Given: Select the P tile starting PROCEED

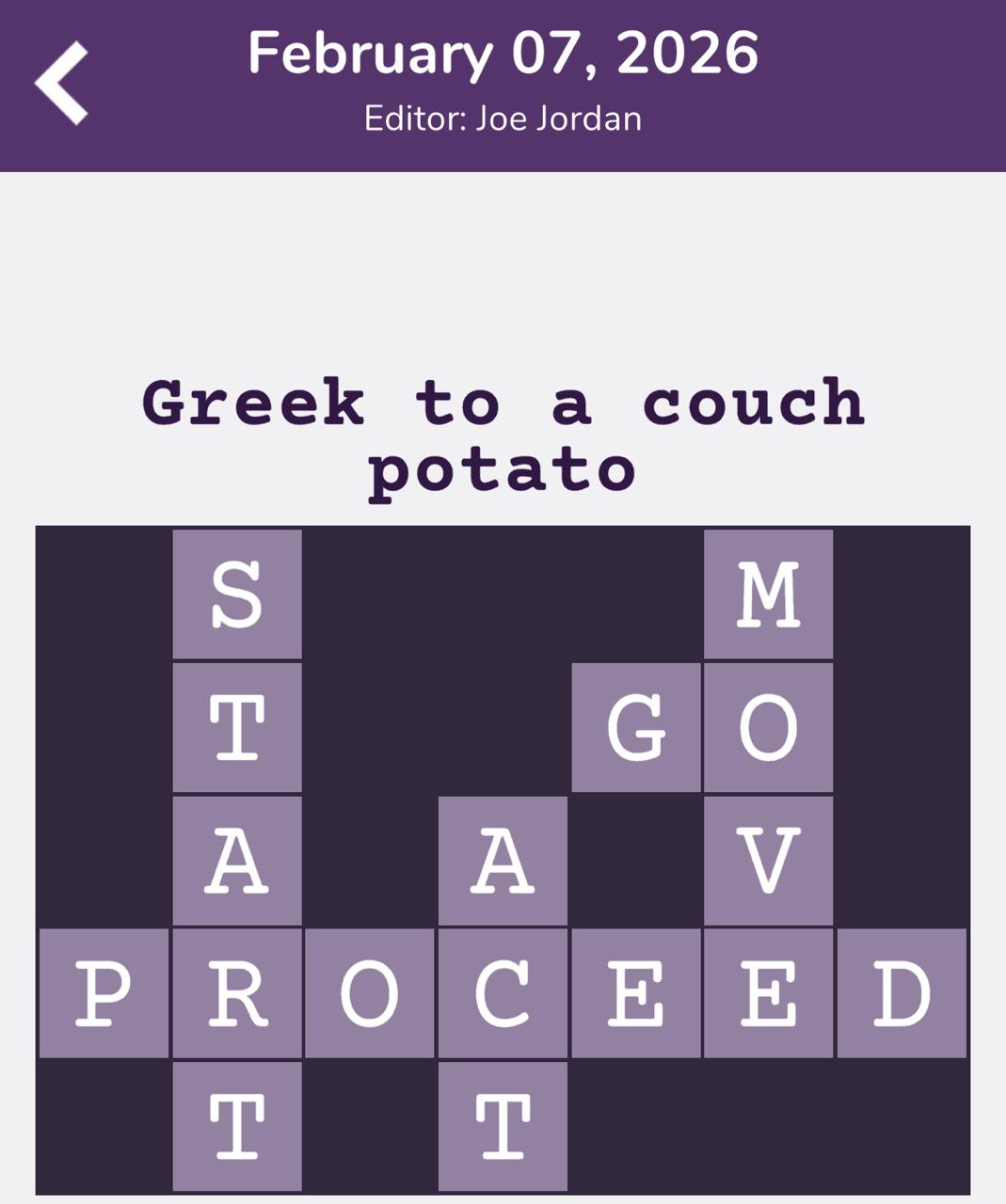Looking at the screenshot, I should [104, 993].
